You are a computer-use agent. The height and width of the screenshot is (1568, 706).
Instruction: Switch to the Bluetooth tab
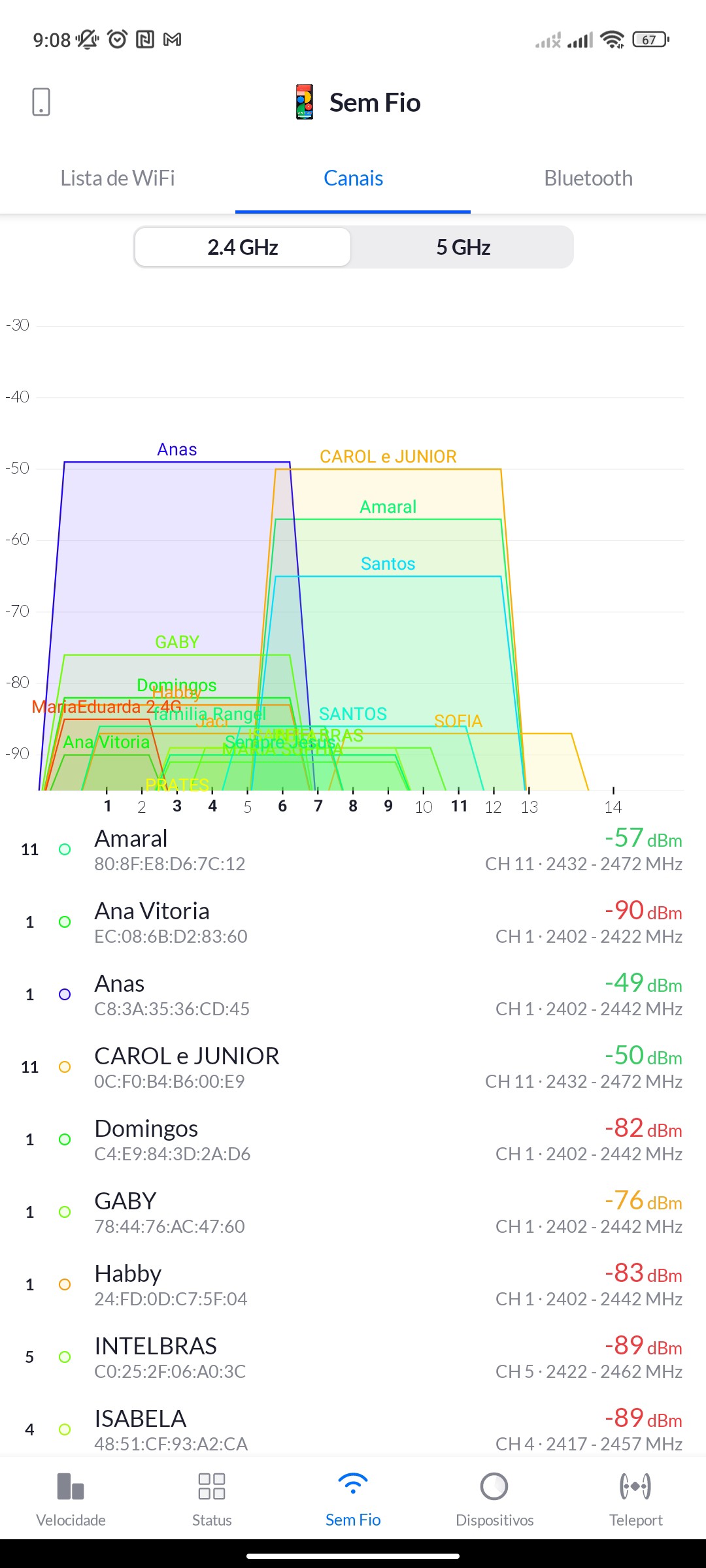click(588, 178)
